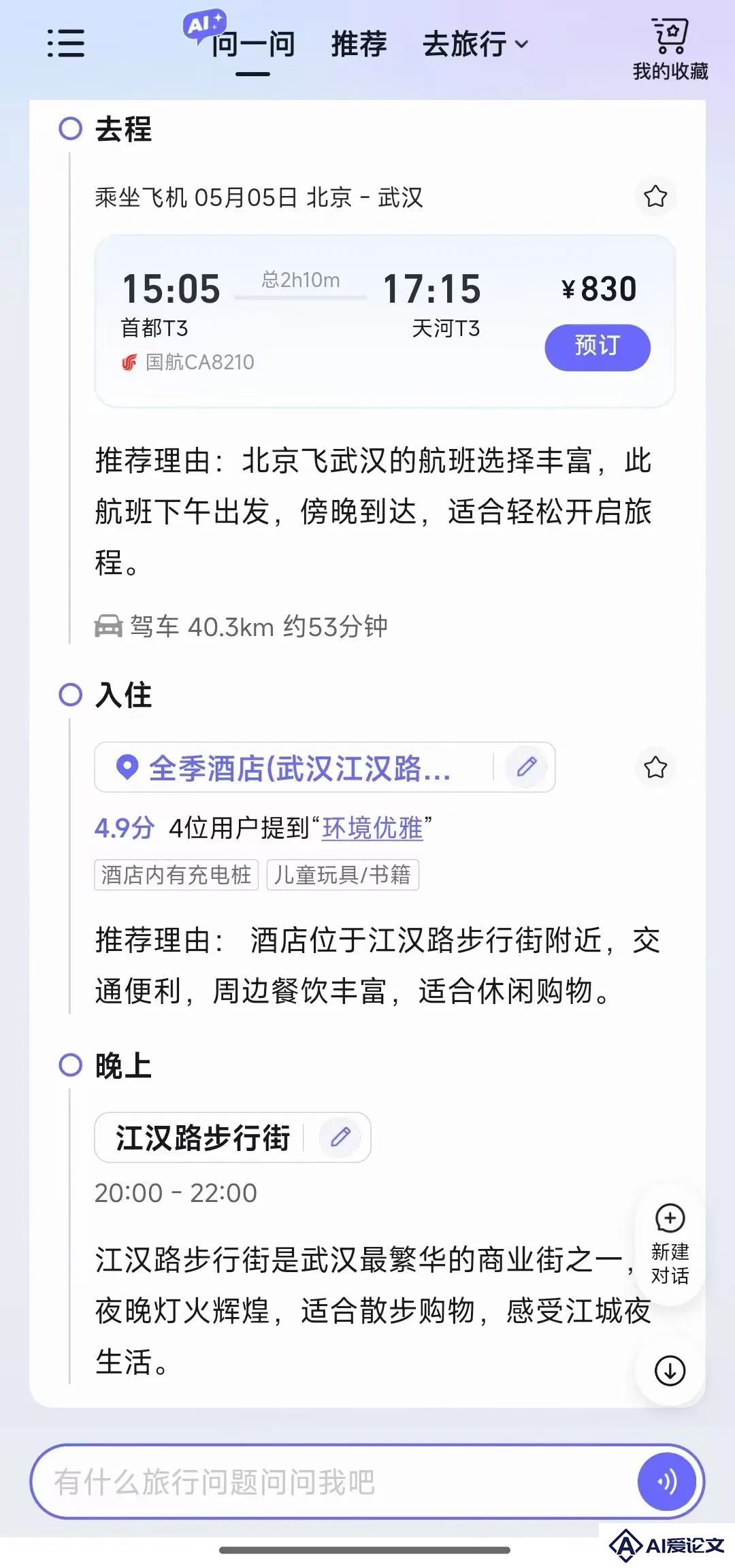735x1568 pixels.
Task: Open the 江汉路步行街 attraction
Action: [203, 1137]
